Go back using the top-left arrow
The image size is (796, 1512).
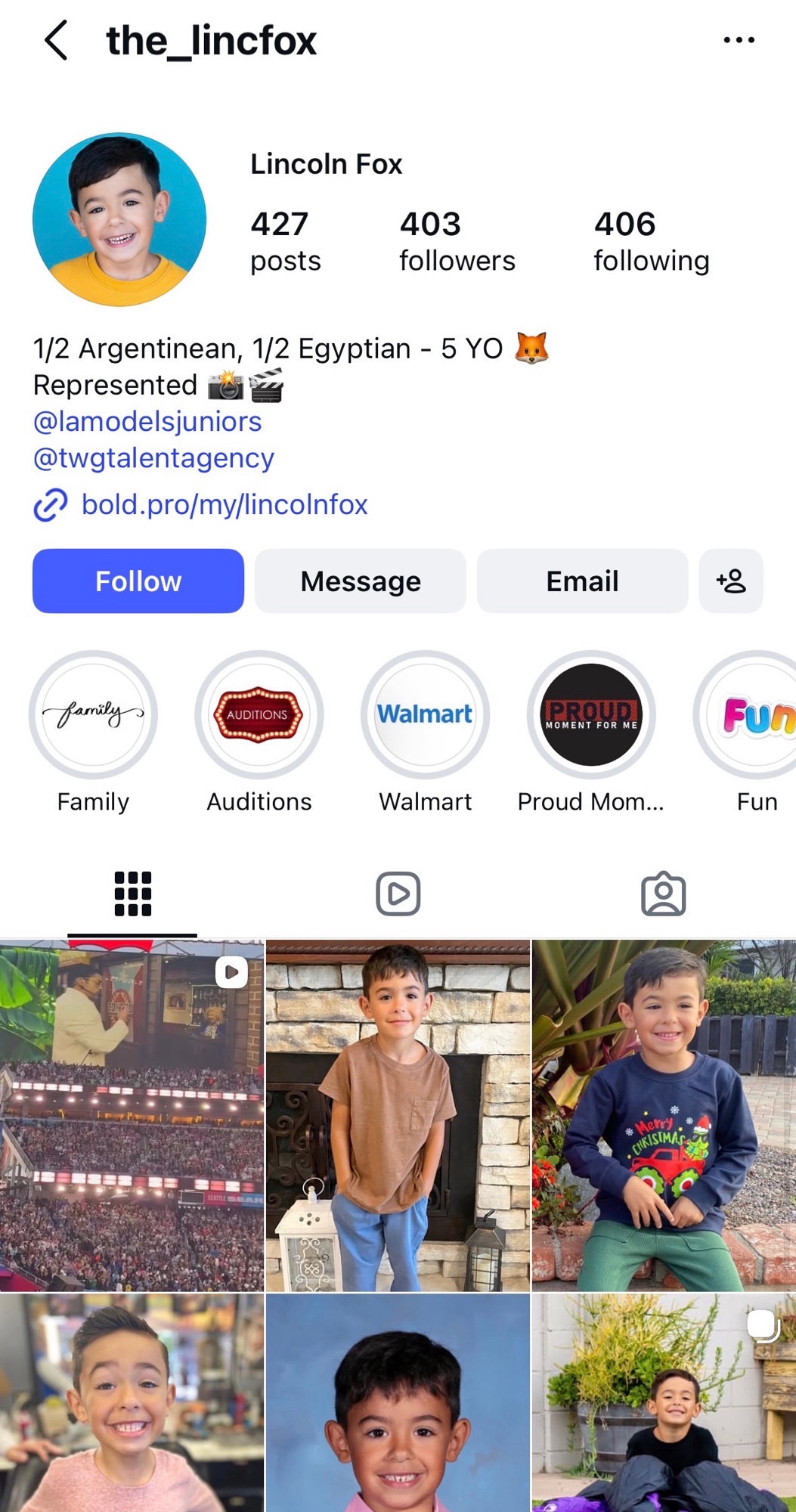57,40
